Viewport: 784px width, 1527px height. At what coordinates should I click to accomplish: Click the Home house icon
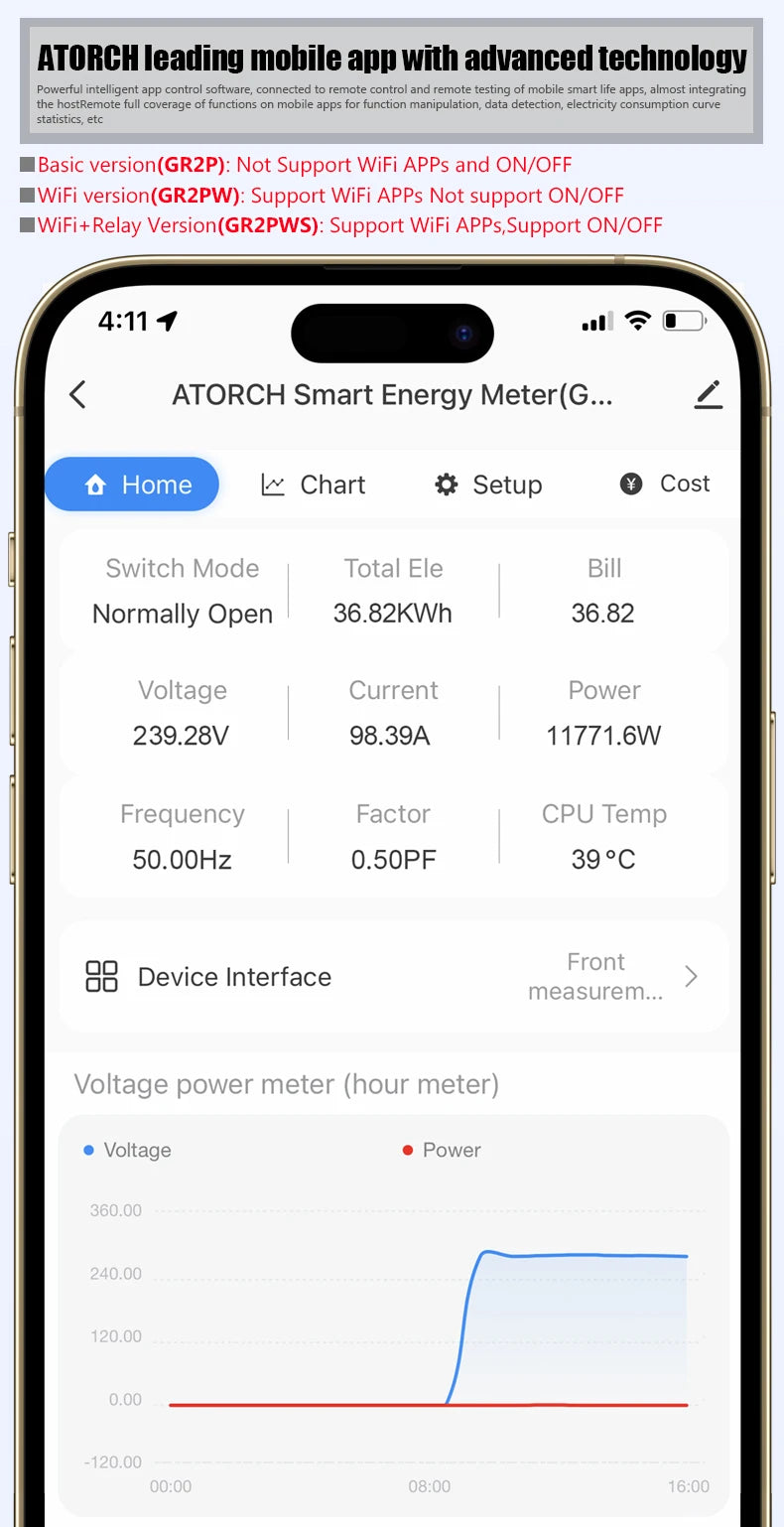click(96, 484)
